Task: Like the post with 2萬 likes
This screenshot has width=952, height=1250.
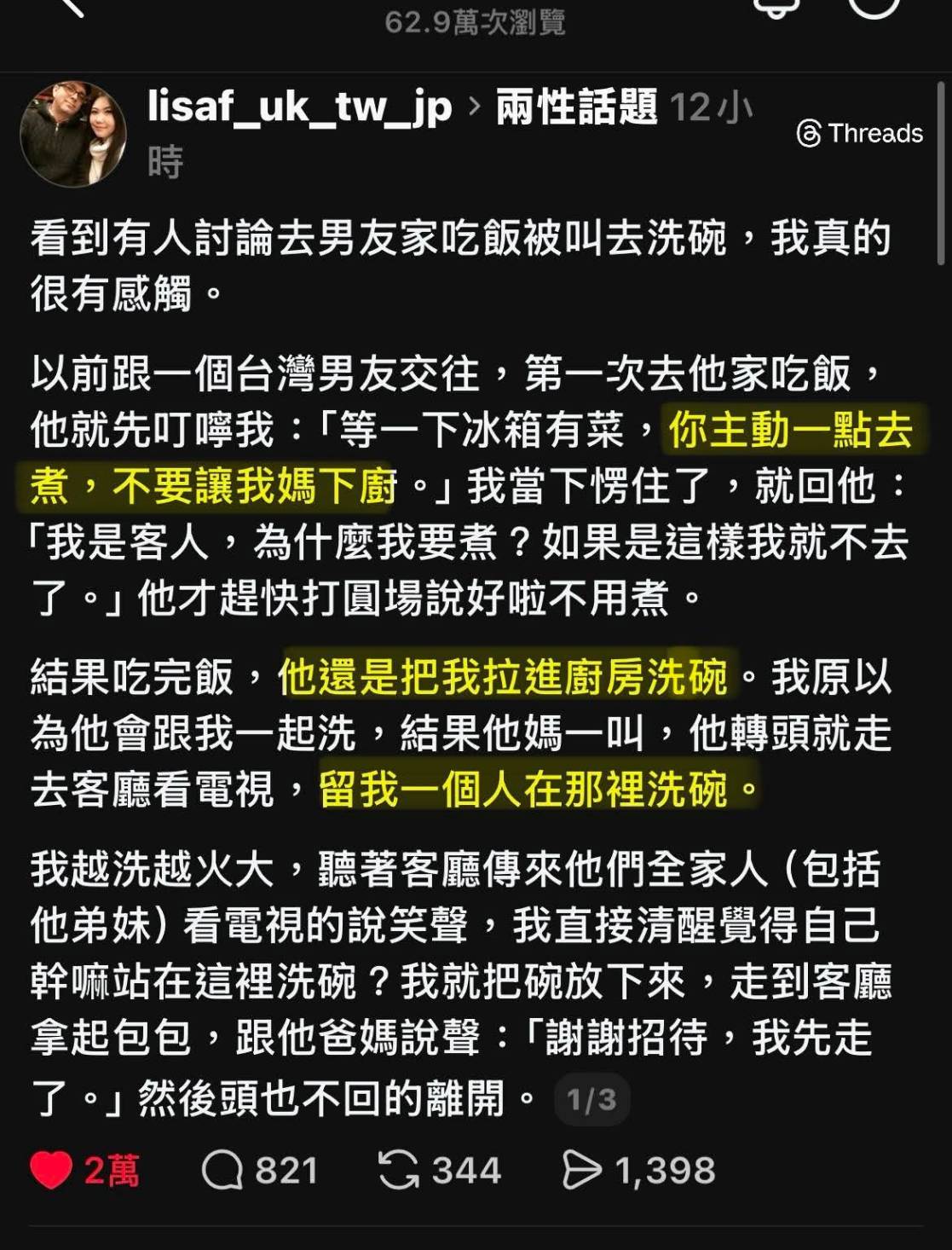Action: pyautogui.click(x=51, y=1170)
